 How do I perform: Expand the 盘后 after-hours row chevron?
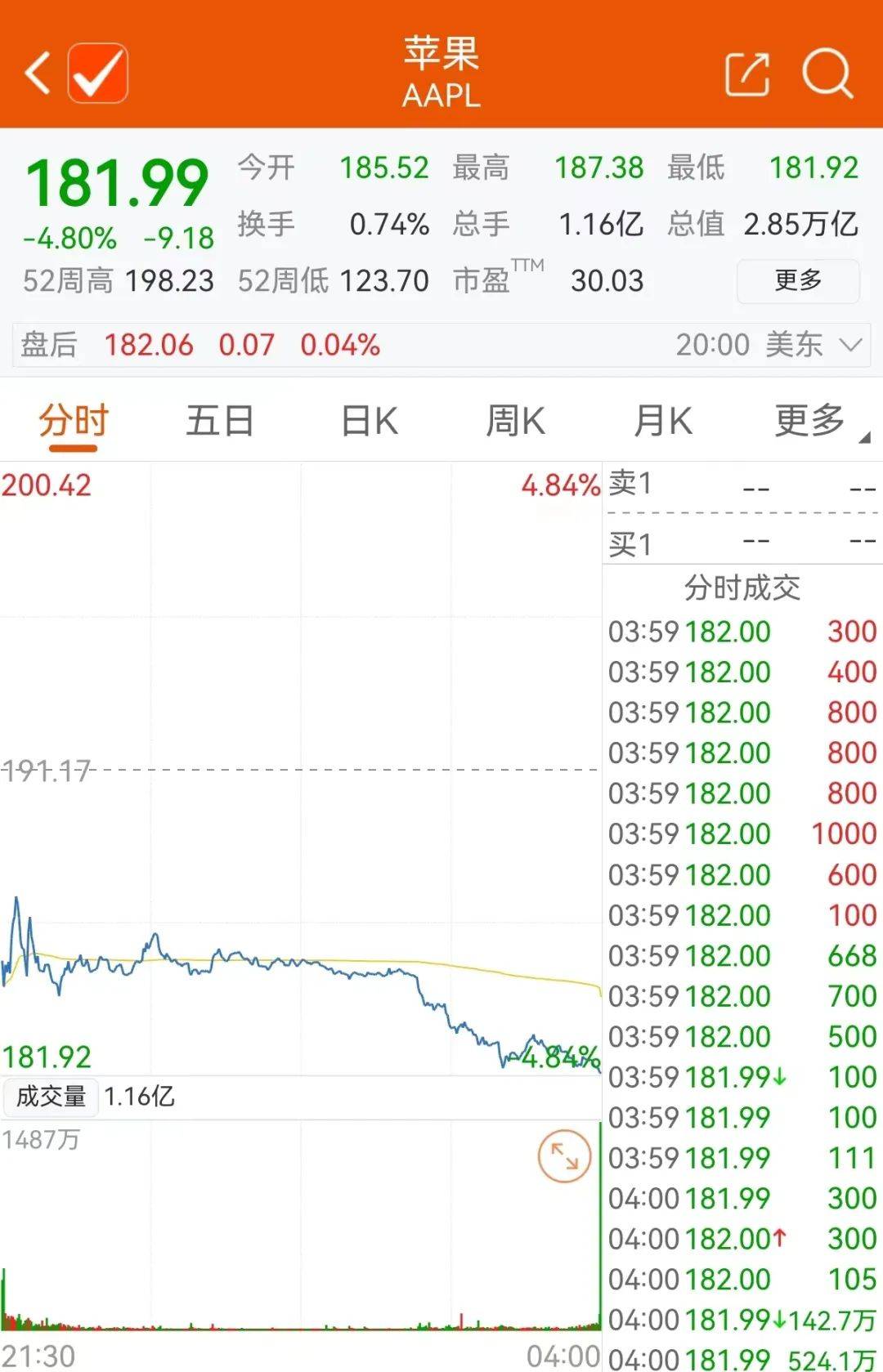click(x=851, y=345)
